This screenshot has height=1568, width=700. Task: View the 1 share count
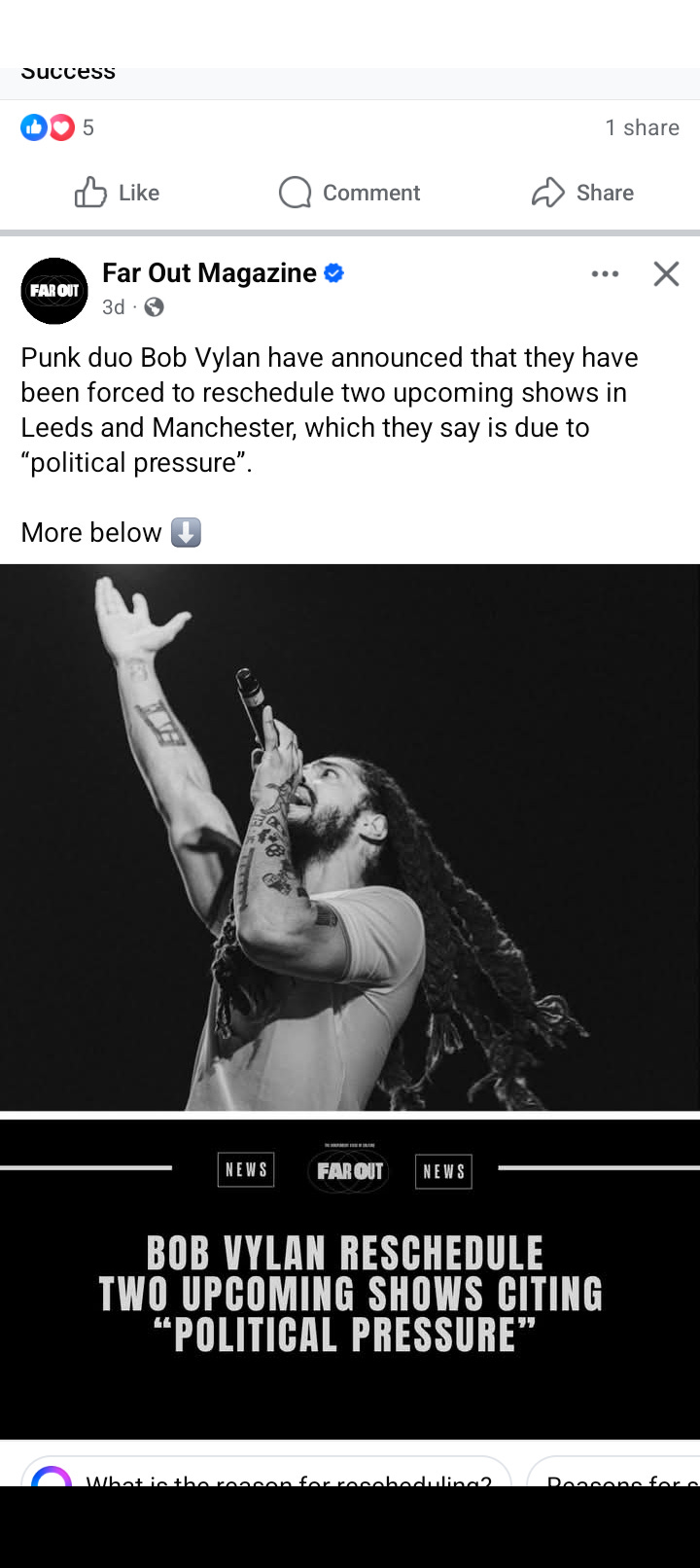coord(642,127)
